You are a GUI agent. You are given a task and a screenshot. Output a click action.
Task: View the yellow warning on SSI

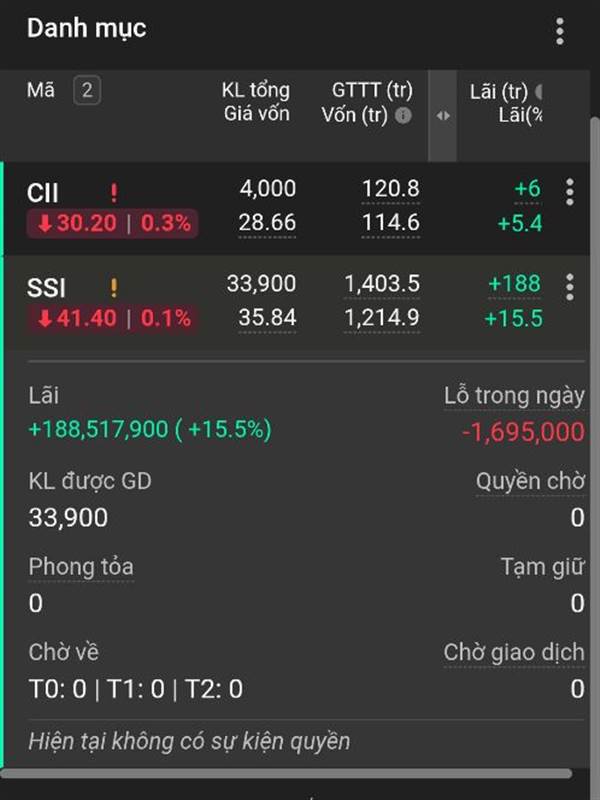pos(114,288)
